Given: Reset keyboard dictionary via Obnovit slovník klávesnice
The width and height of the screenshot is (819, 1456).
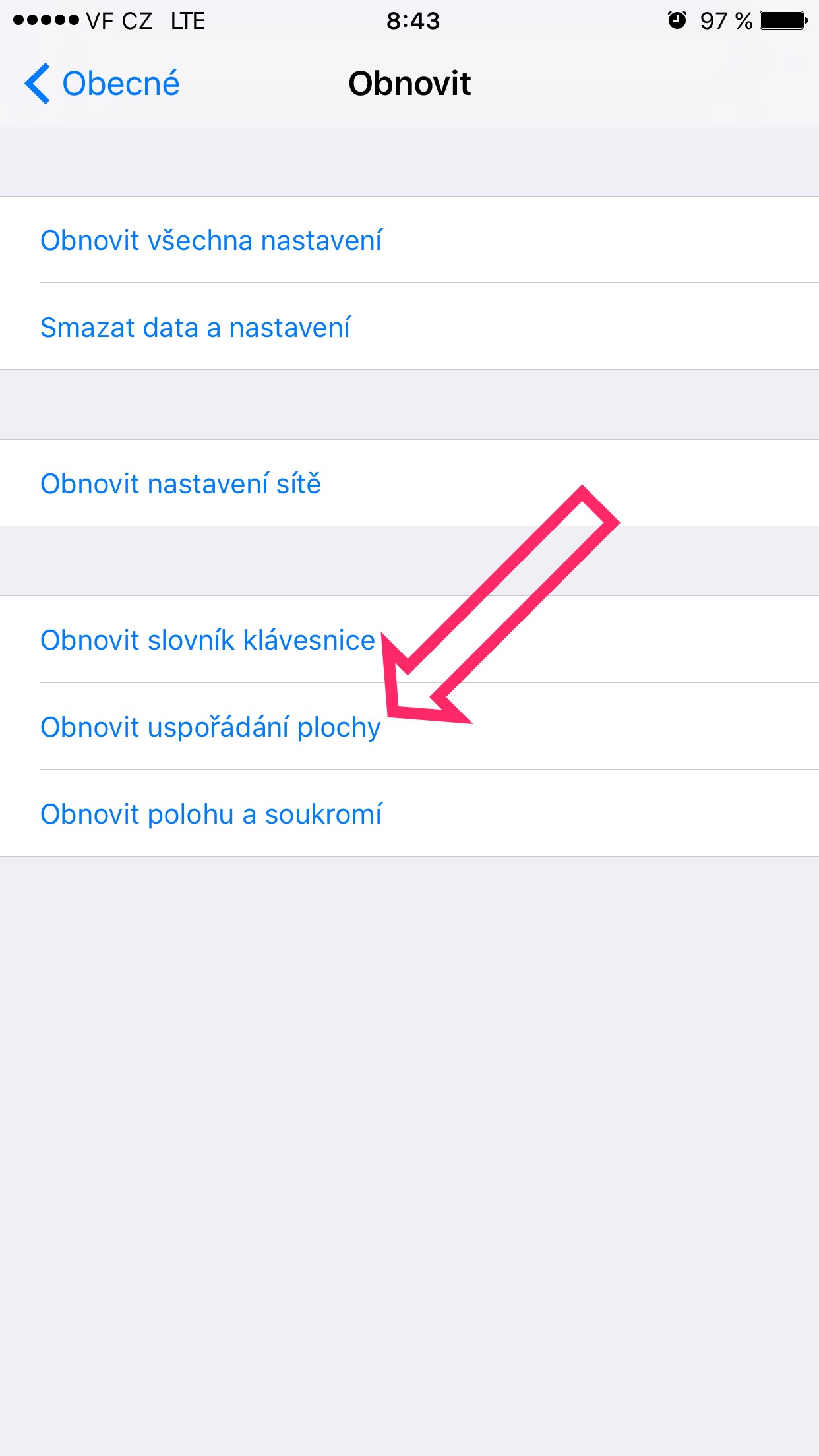Looking at the screenshot, I should click(x=207, y=640).
